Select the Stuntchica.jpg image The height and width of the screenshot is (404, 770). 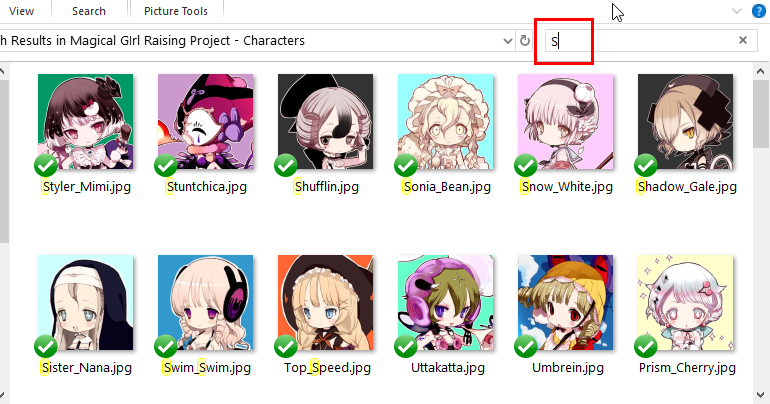(205, 124)
